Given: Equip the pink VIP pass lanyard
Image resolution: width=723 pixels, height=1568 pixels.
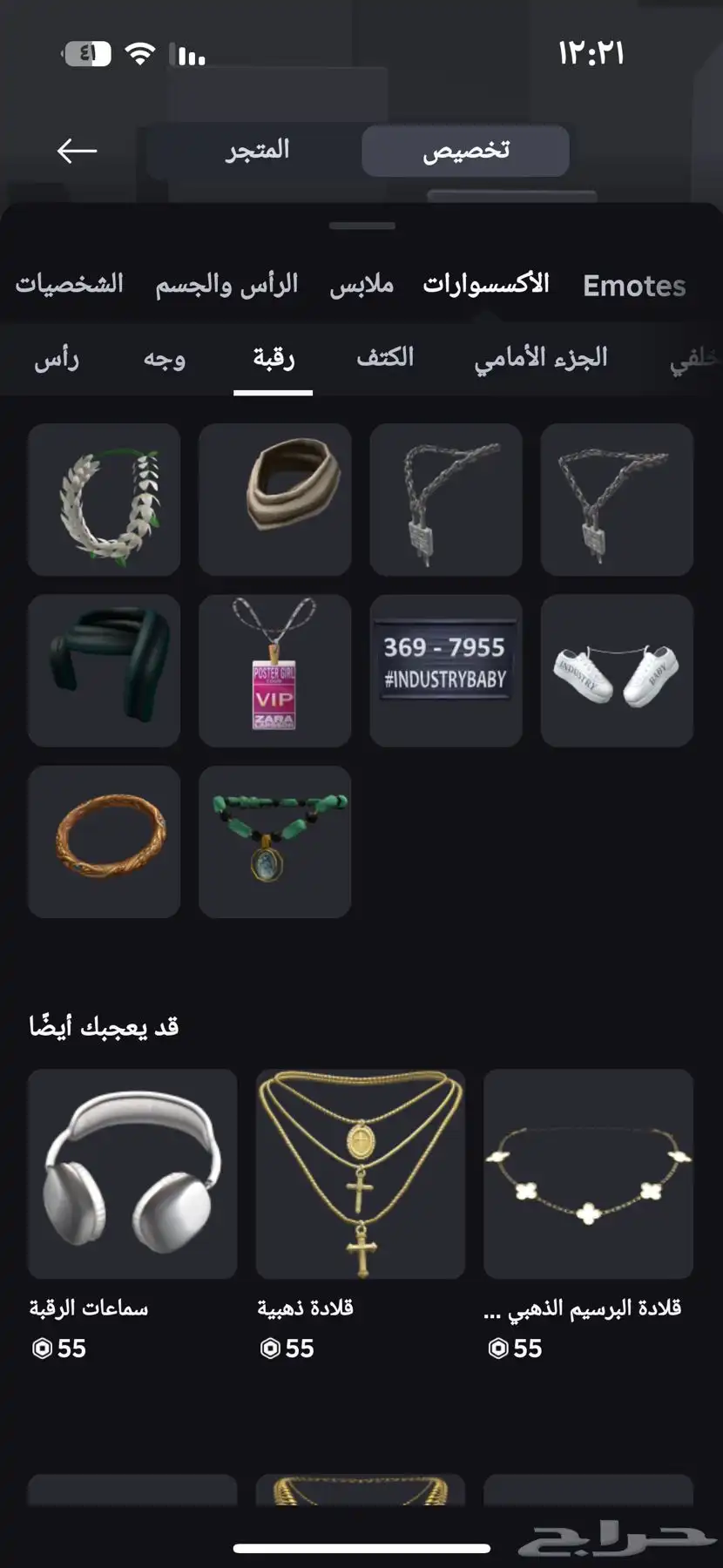Looking at the screenshot, I should [275, 671].
